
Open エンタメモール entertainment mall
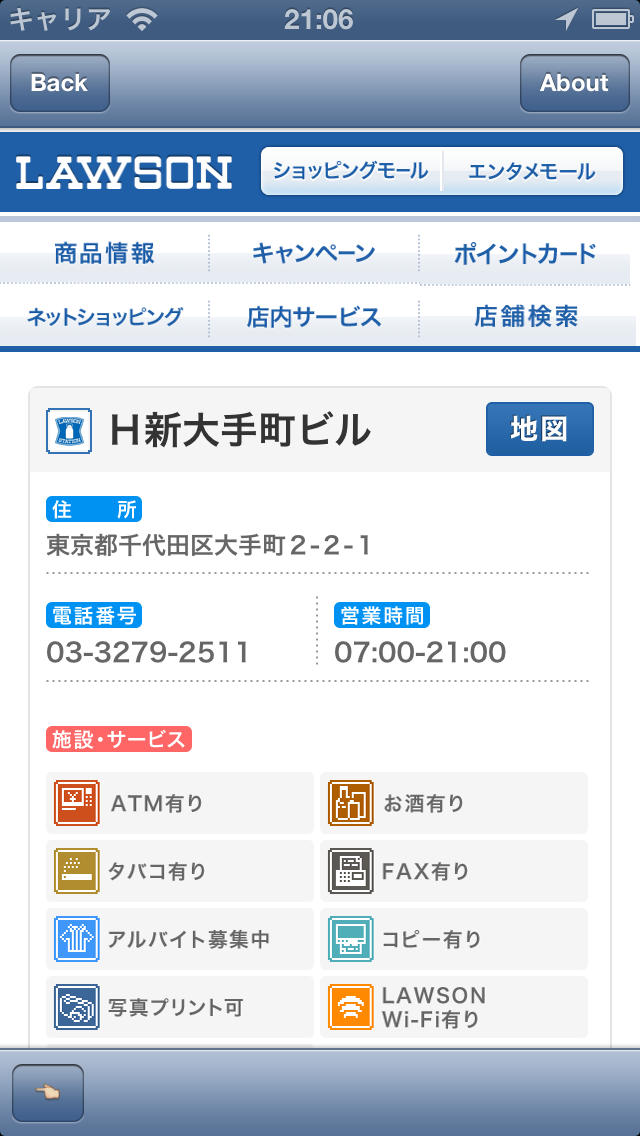(532, 171)
